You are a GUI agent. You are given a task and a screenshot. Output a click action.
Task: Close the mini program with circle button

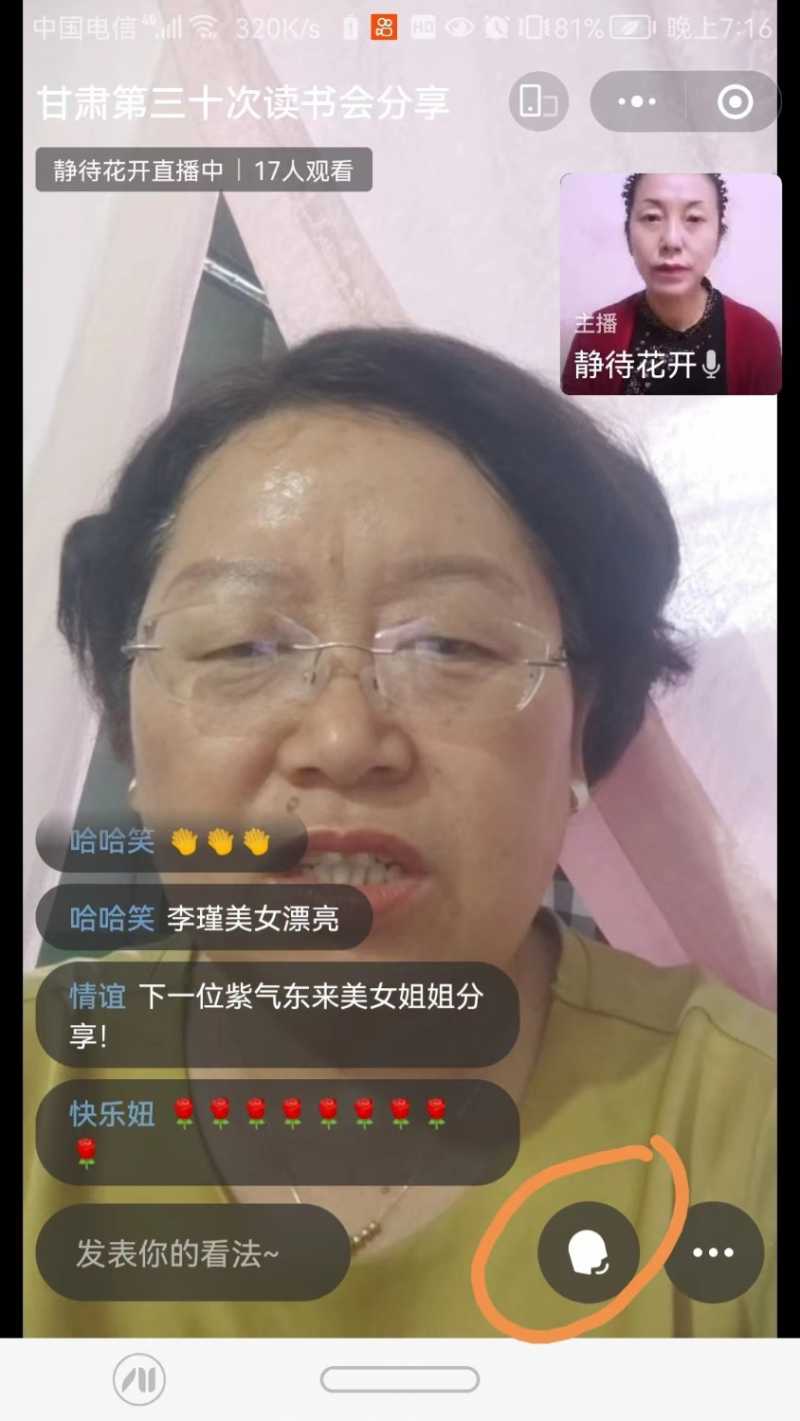(x=735, y=102)
